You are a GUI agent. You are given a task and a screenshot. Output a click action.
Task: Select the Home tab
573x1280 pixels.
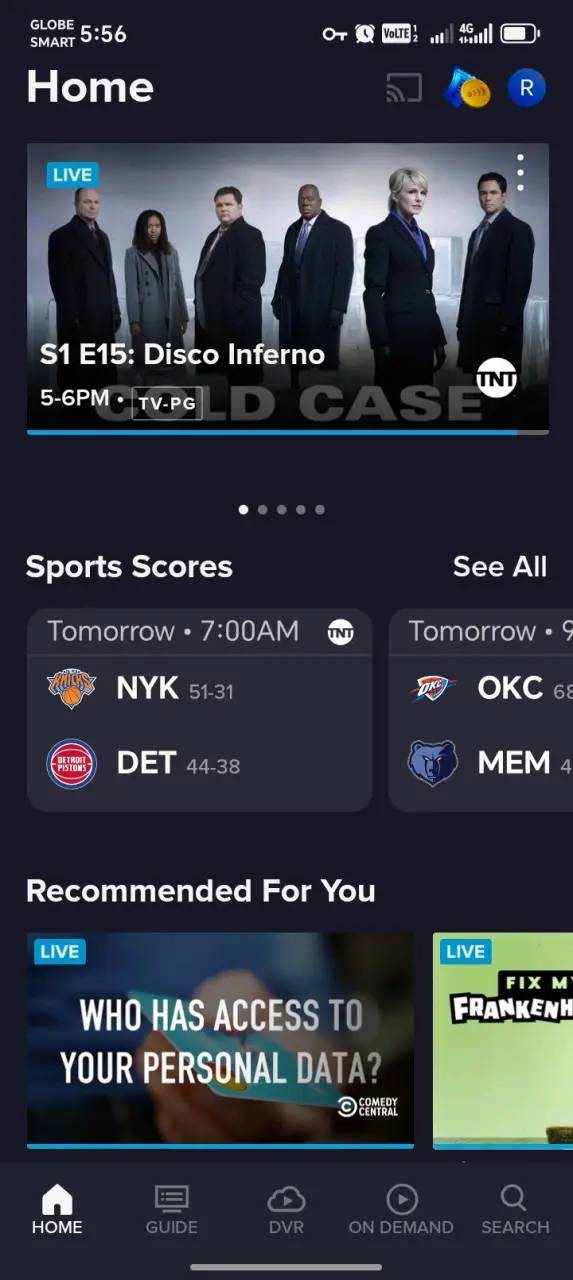tap(57, 1210)
